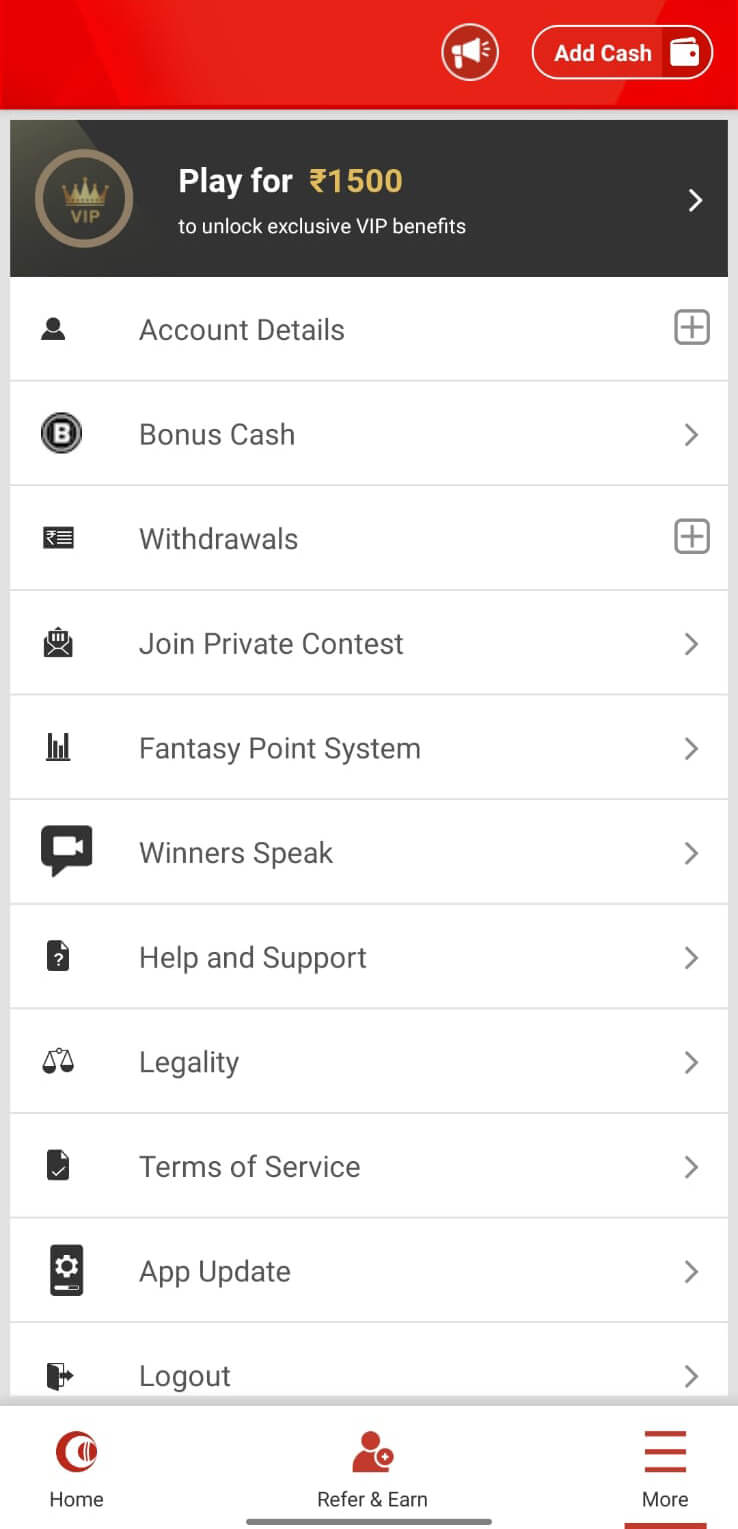Image resolution: width=738 pixels, height=1529 pixels.
Task: Open Join Private Contest
Action: 369,643
